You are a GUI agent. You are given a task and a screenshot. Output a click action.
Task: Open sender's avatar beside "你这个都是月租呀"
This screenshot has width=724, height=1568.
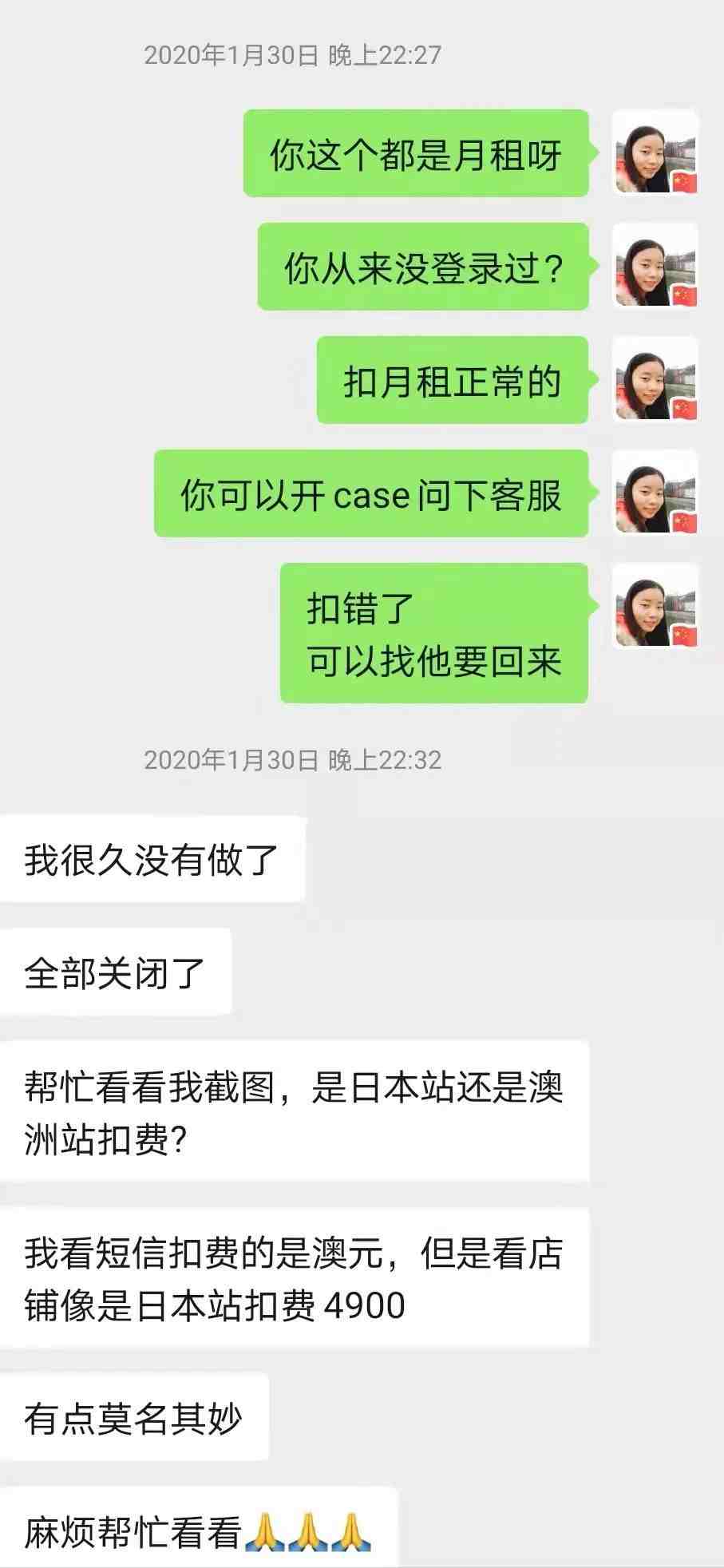click(655, 153)
